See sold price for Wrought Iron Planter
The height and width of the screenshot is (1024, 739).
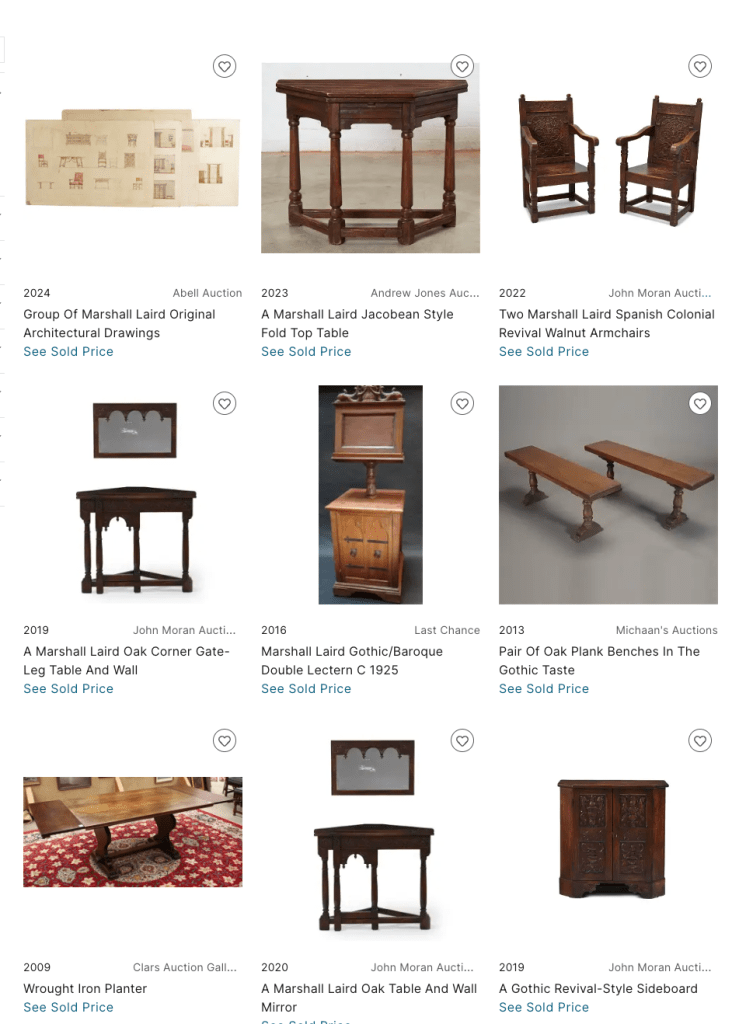point(68,1007)
